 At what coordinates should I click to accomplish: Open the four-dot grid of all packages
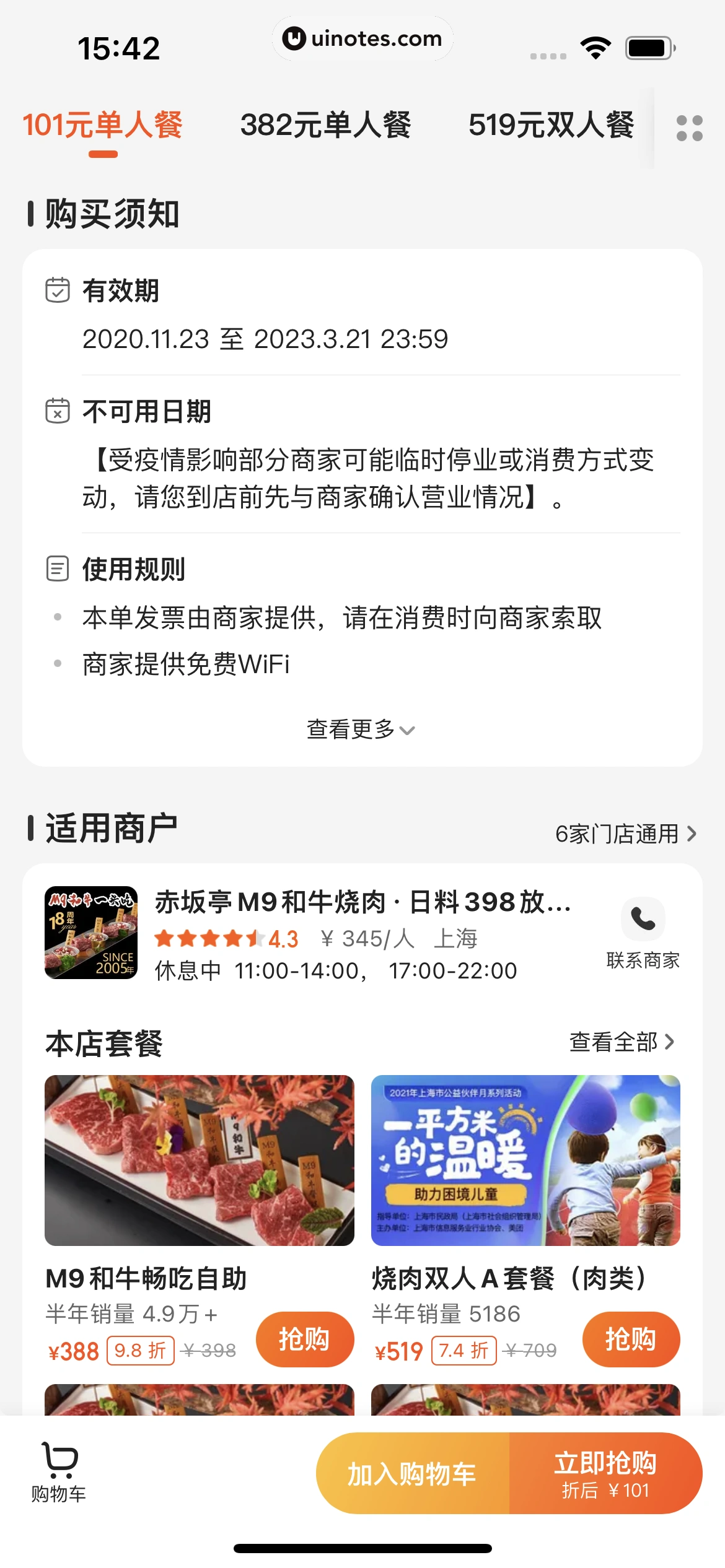click(689, 128)
